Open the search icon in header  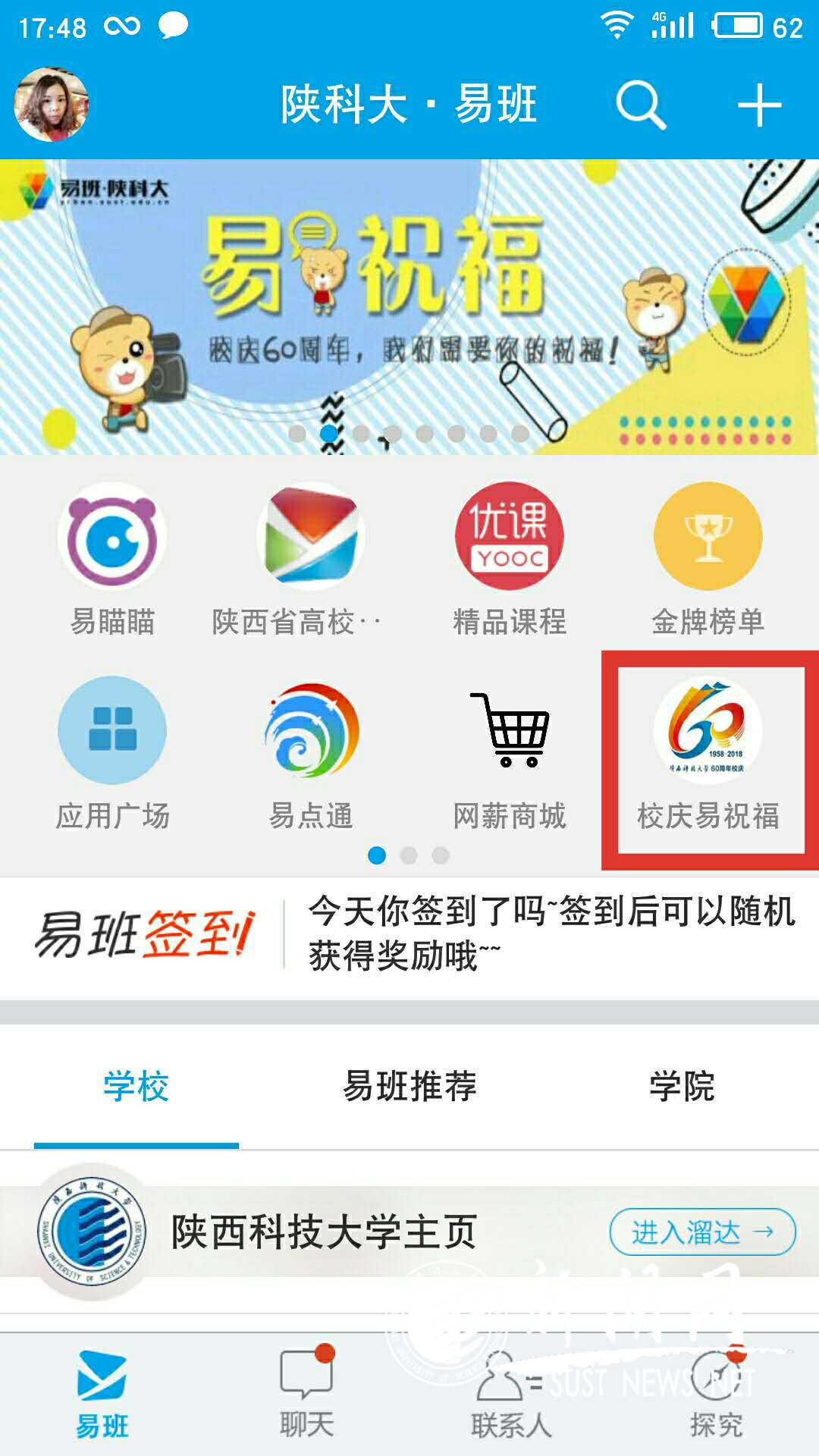[x=641, y=105]
